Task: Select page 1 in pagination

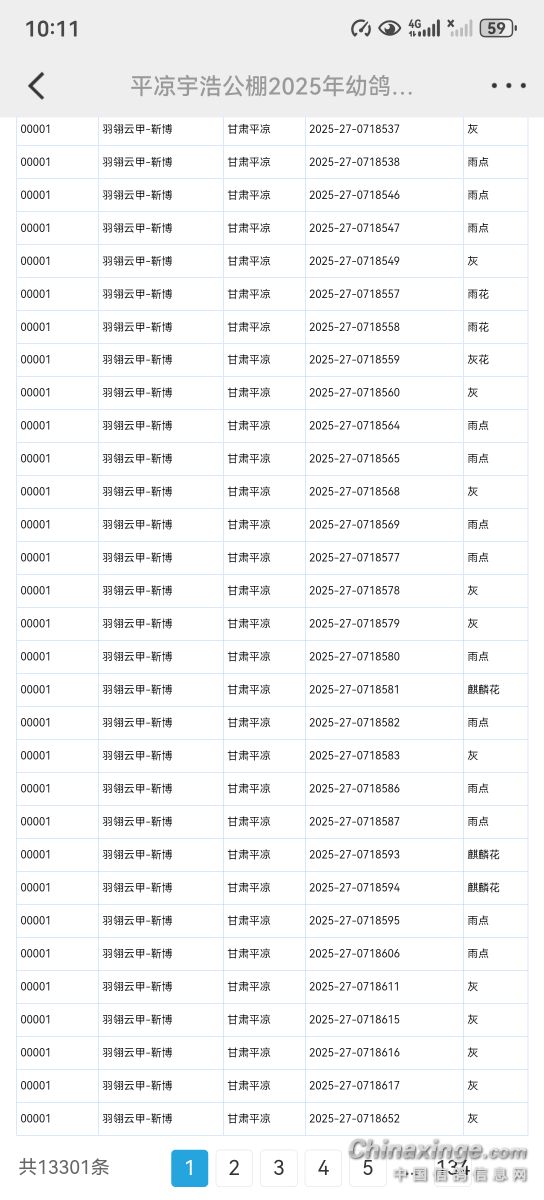Action: pyautogui.click(x=189, y=1167)
